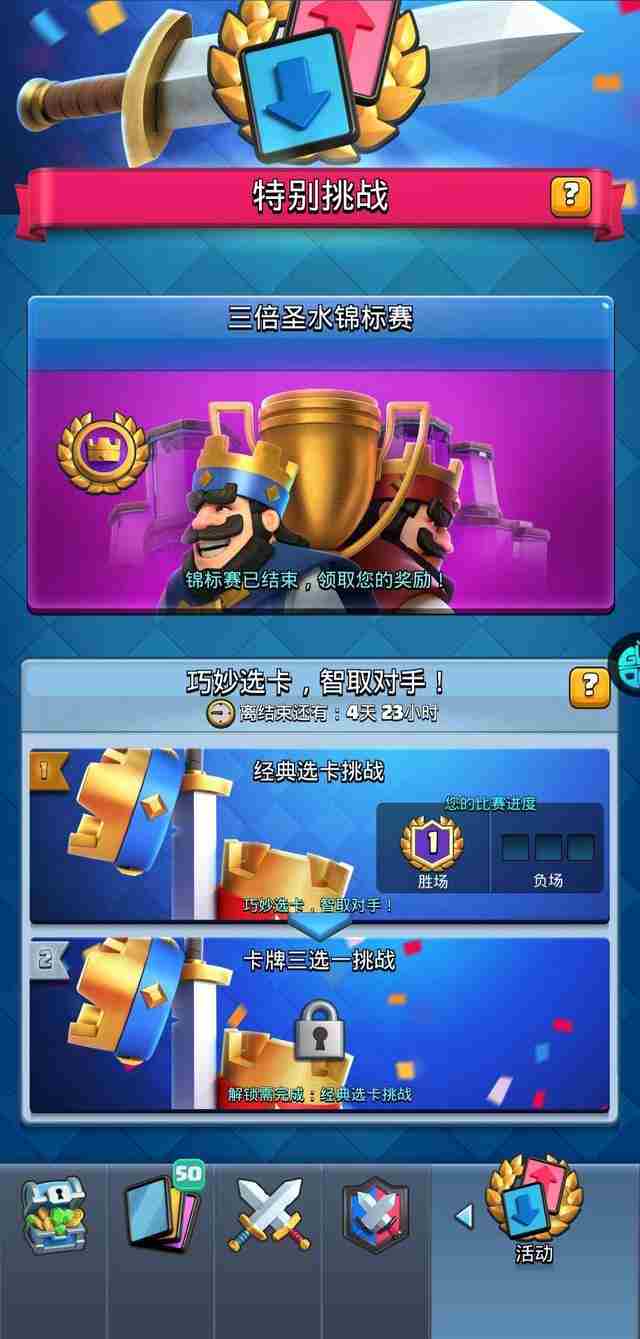Open help for 特别挑战 header
This screenshot has height=1339, width=640.
point(570,193)
